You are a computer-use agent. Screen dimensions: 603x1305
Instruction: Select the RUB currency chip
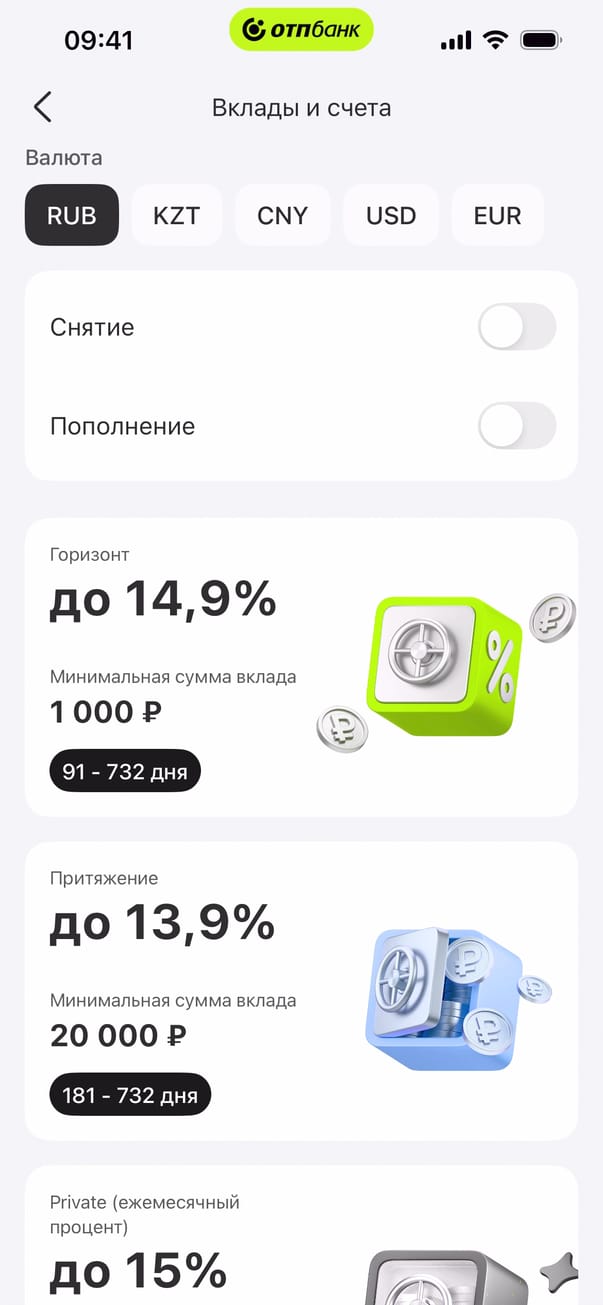[72, 215]
